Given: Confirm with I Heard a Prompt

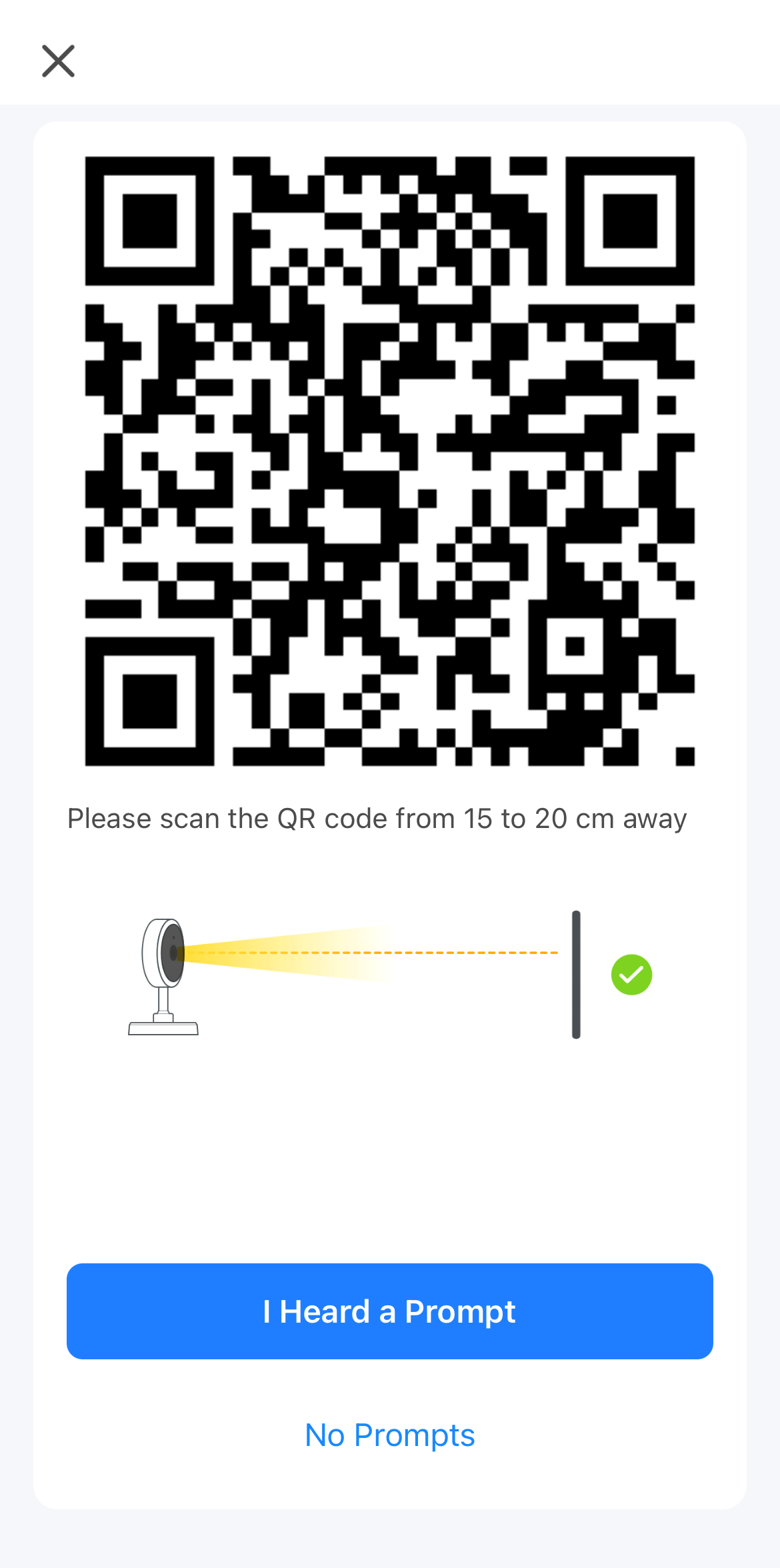Looking at the screenshot, I should click(x=389, y=1311).
